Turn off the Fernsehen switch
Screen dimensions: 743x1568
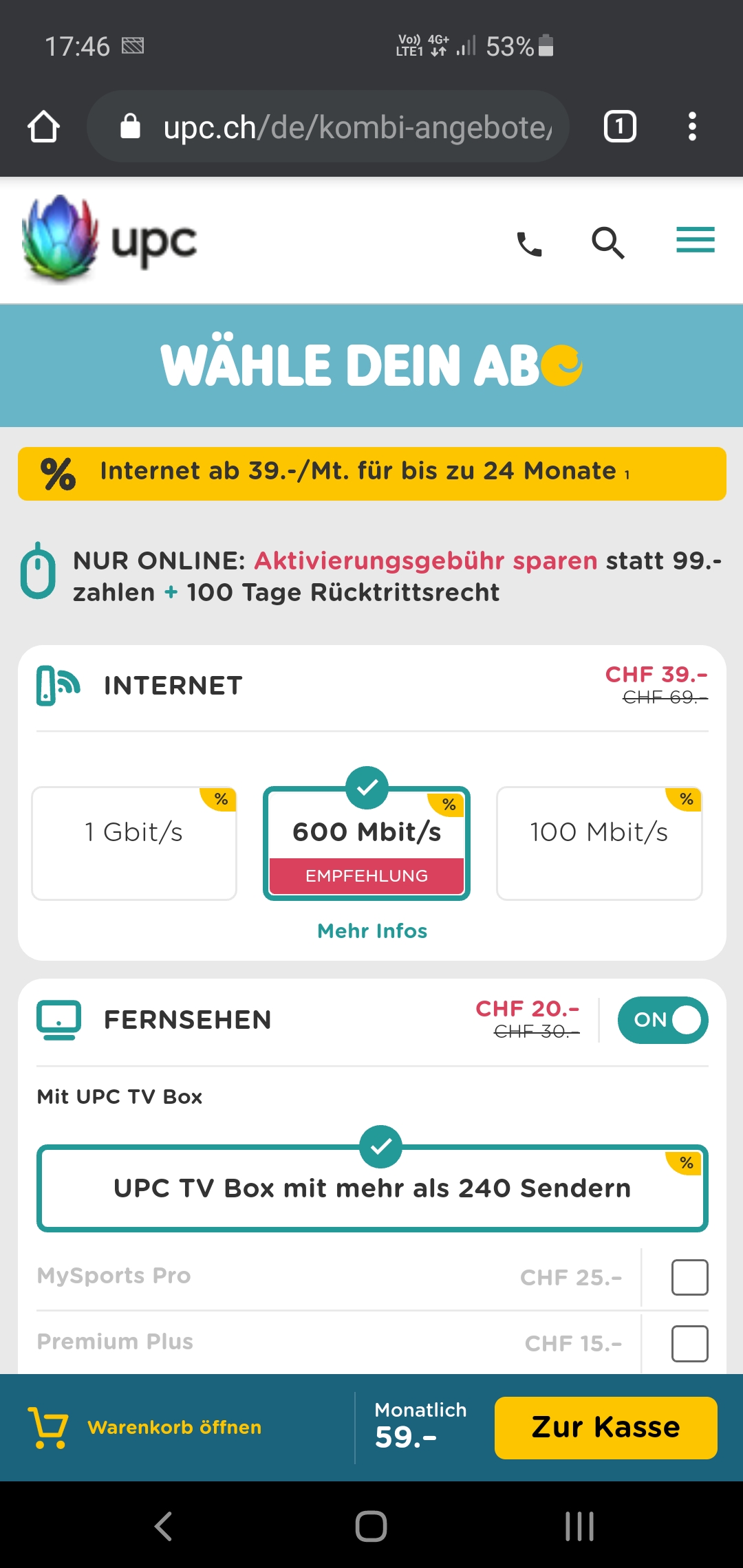663,1020
